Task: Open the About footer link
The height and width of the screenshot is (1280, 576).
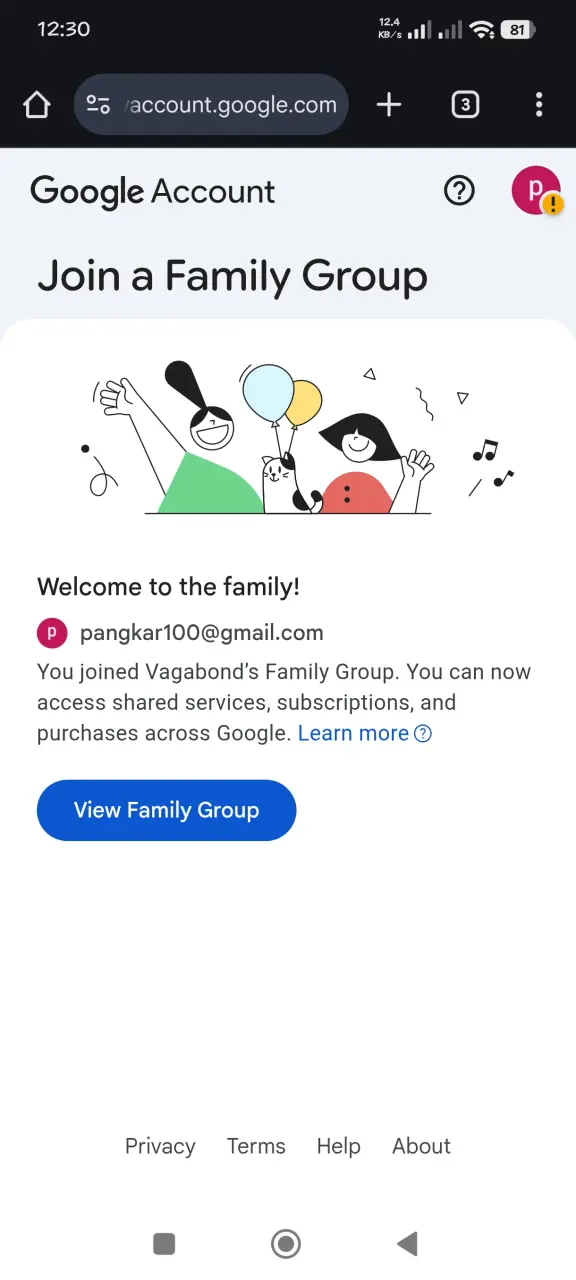Action: click(421, 1146)
